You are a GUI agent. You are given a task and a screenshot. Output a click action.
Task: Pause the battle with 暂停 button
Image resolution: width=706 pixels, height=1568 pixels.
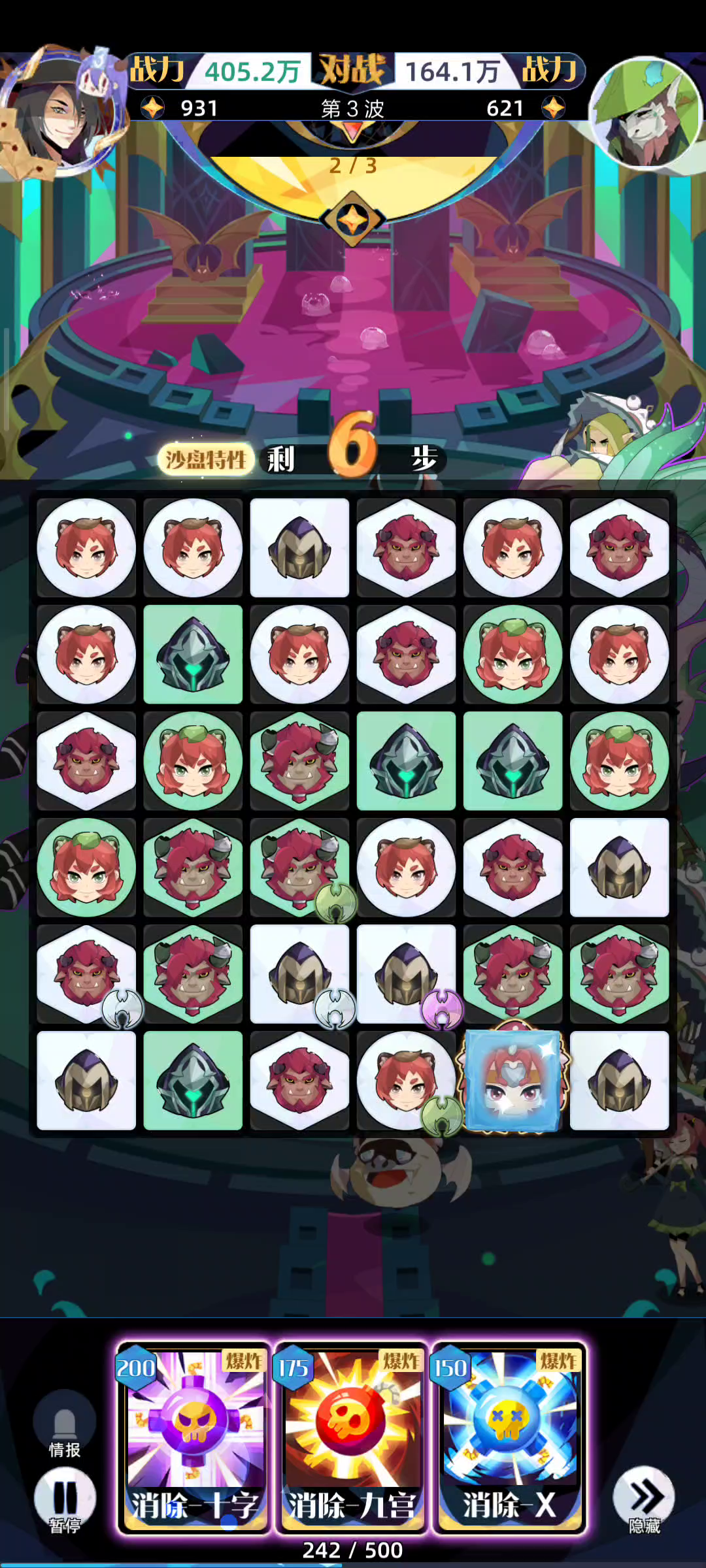[x=64, y=1498]
